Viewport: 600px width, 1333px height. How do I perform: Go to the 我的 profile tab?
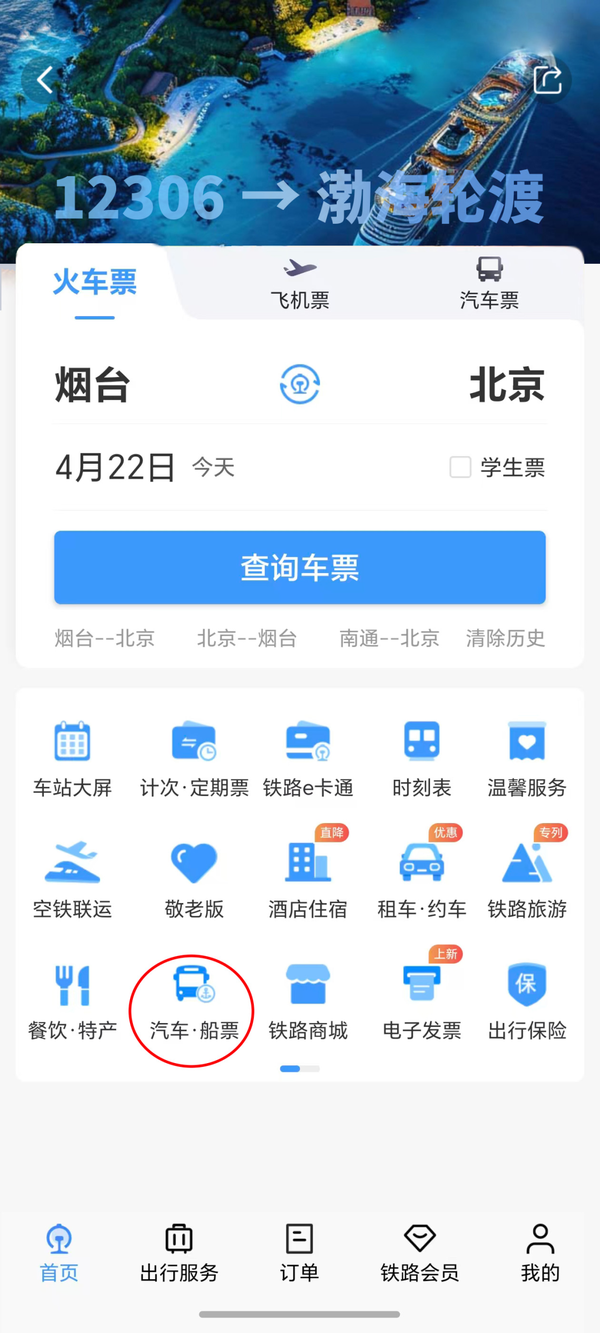point(540,1252)
